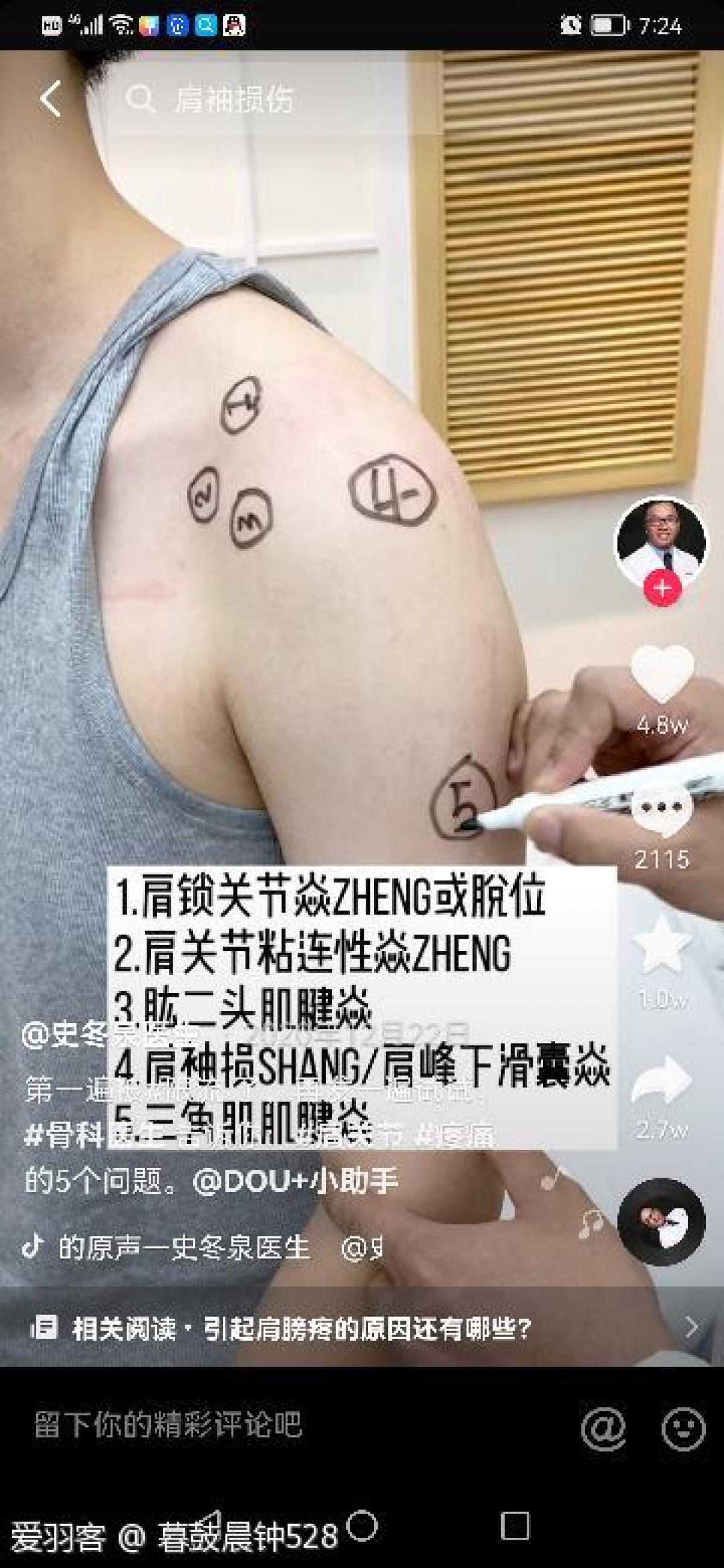The image size is (724, 1568).
Task: Follow the author with the red plus button
Action: pos(661,589)
